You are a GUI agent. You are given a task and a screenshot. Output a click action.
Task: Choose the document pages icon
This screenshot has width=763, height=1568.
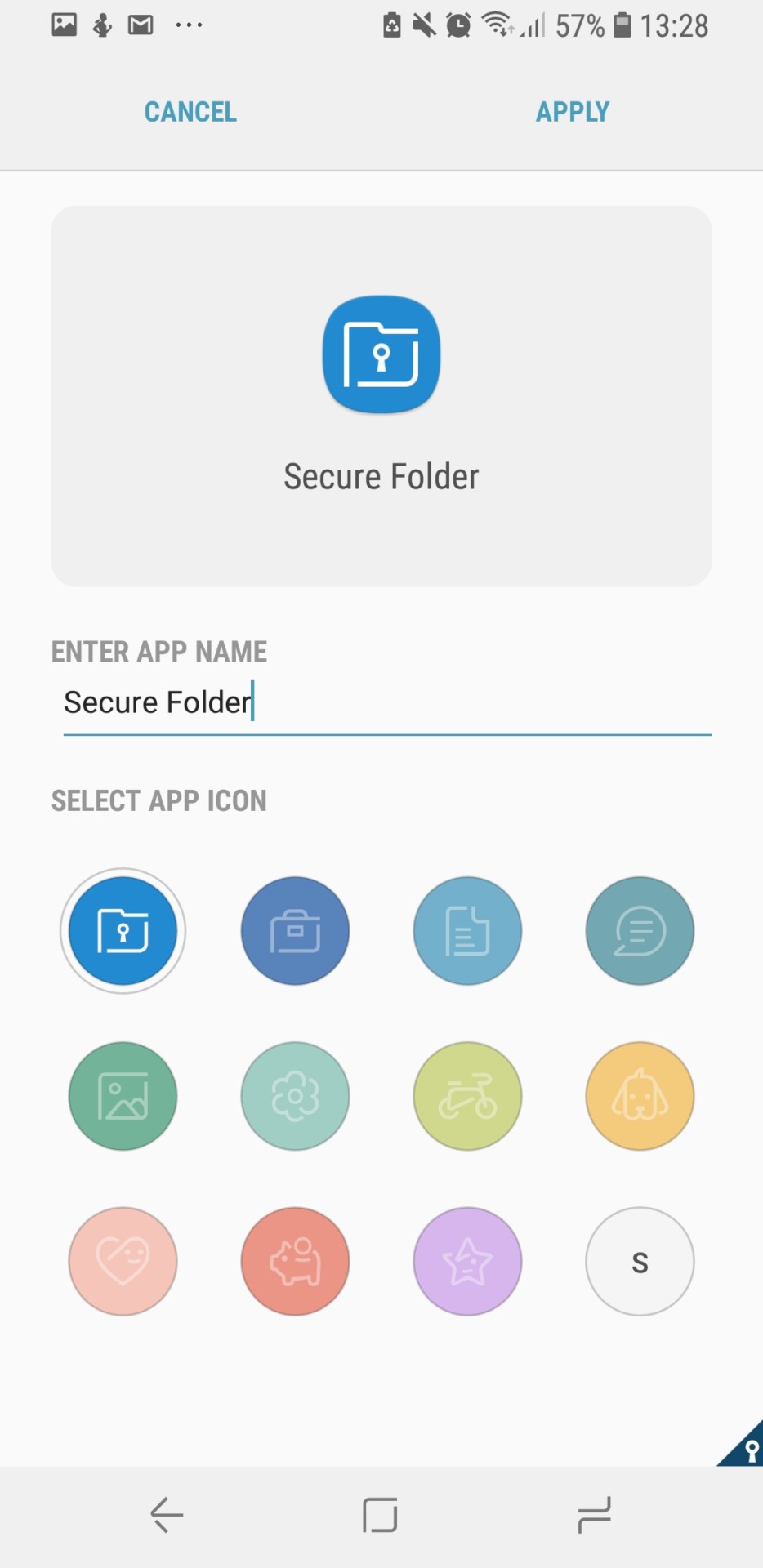(x=467, y=930)
